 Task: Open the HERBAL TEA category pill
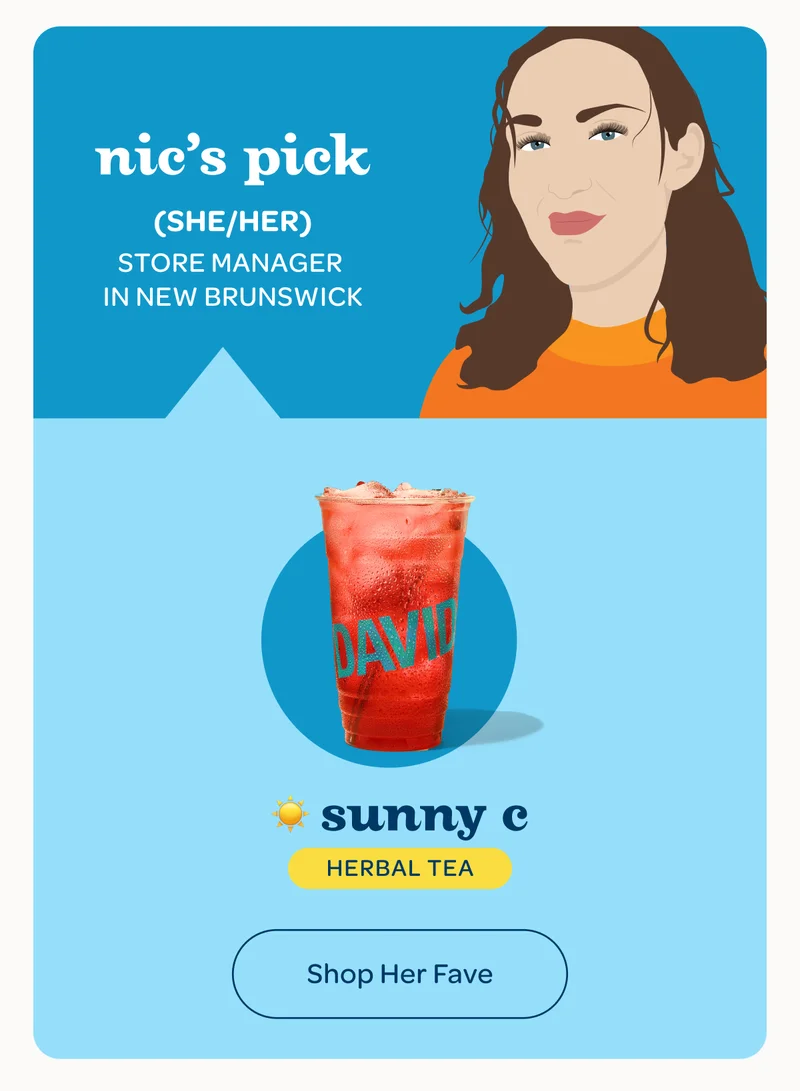click(x=398, y=869)
